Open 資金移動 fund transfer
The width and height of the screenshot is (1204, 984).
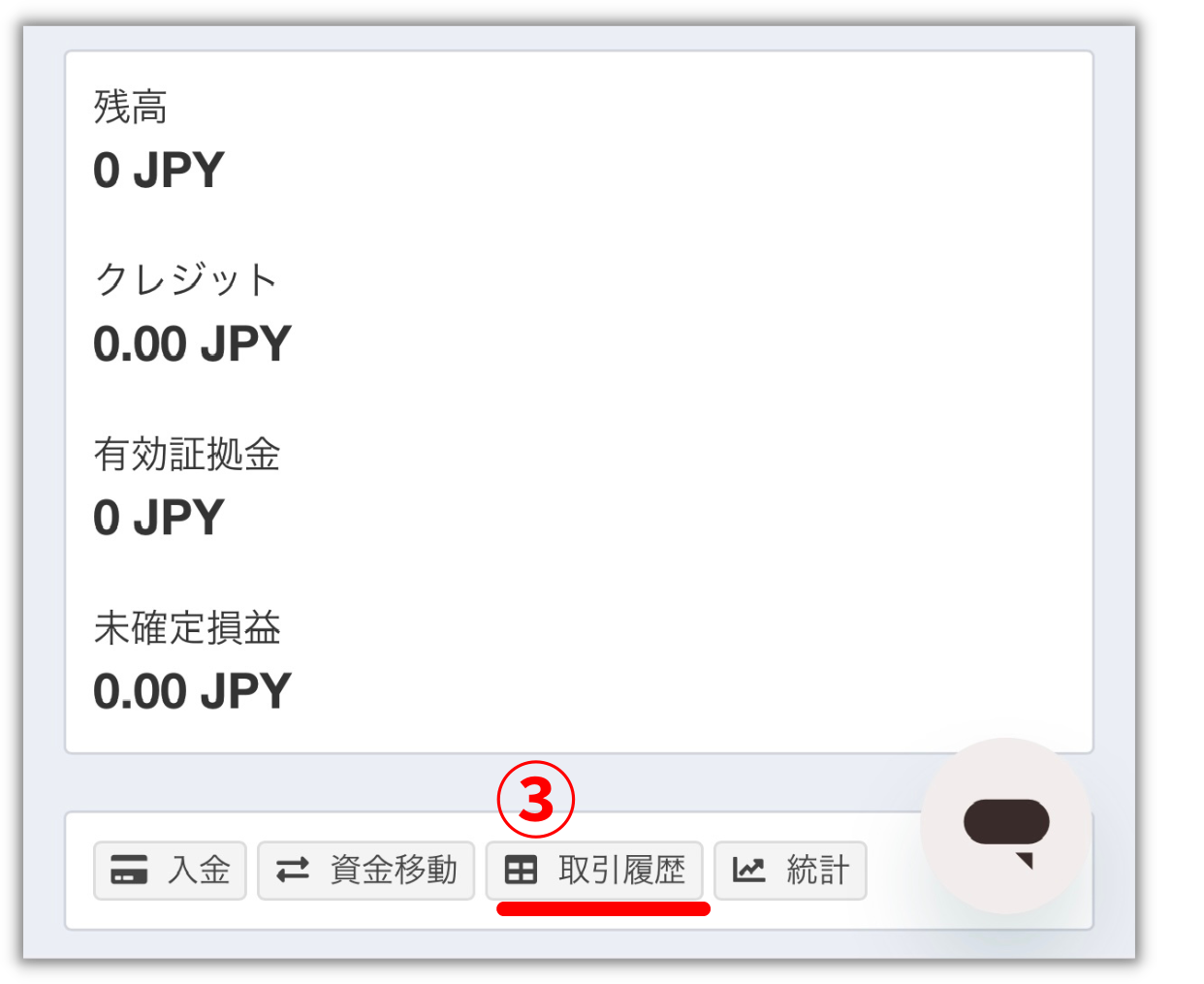click(365, 870)
